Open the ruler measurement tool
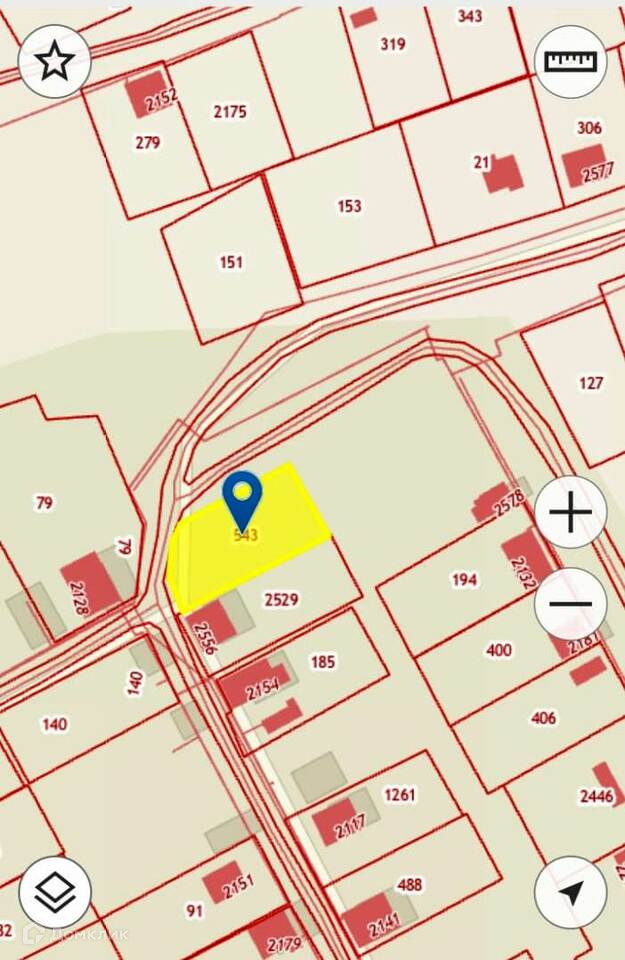This screenshot has height=960, width=625. click(570, 61)
